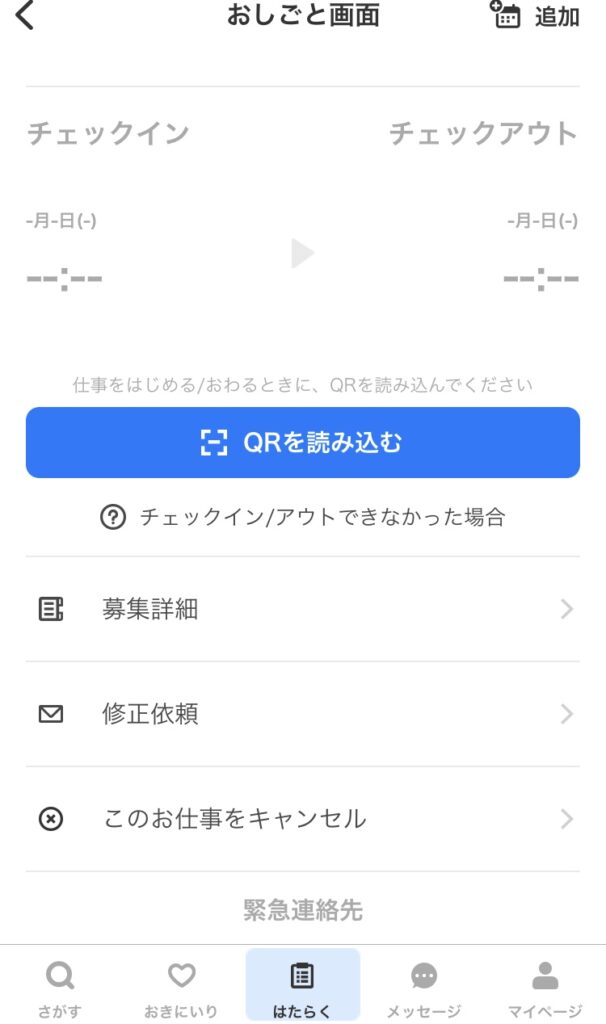Go to the マイページ tab
The height and width of the screenshot is (1024, 606).
tap(545, 989)
